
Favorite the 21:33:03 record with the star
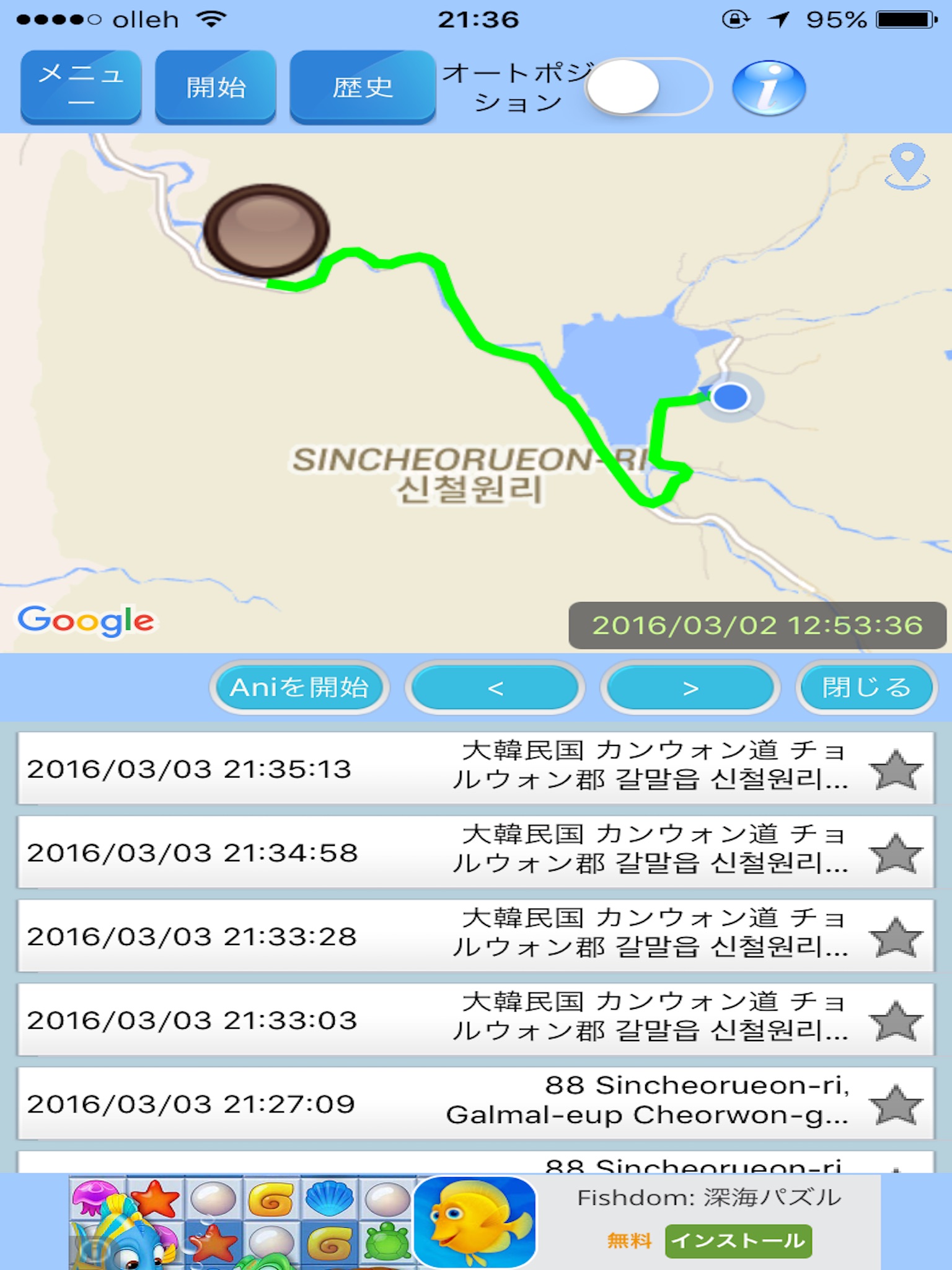tap(896, 1021)
